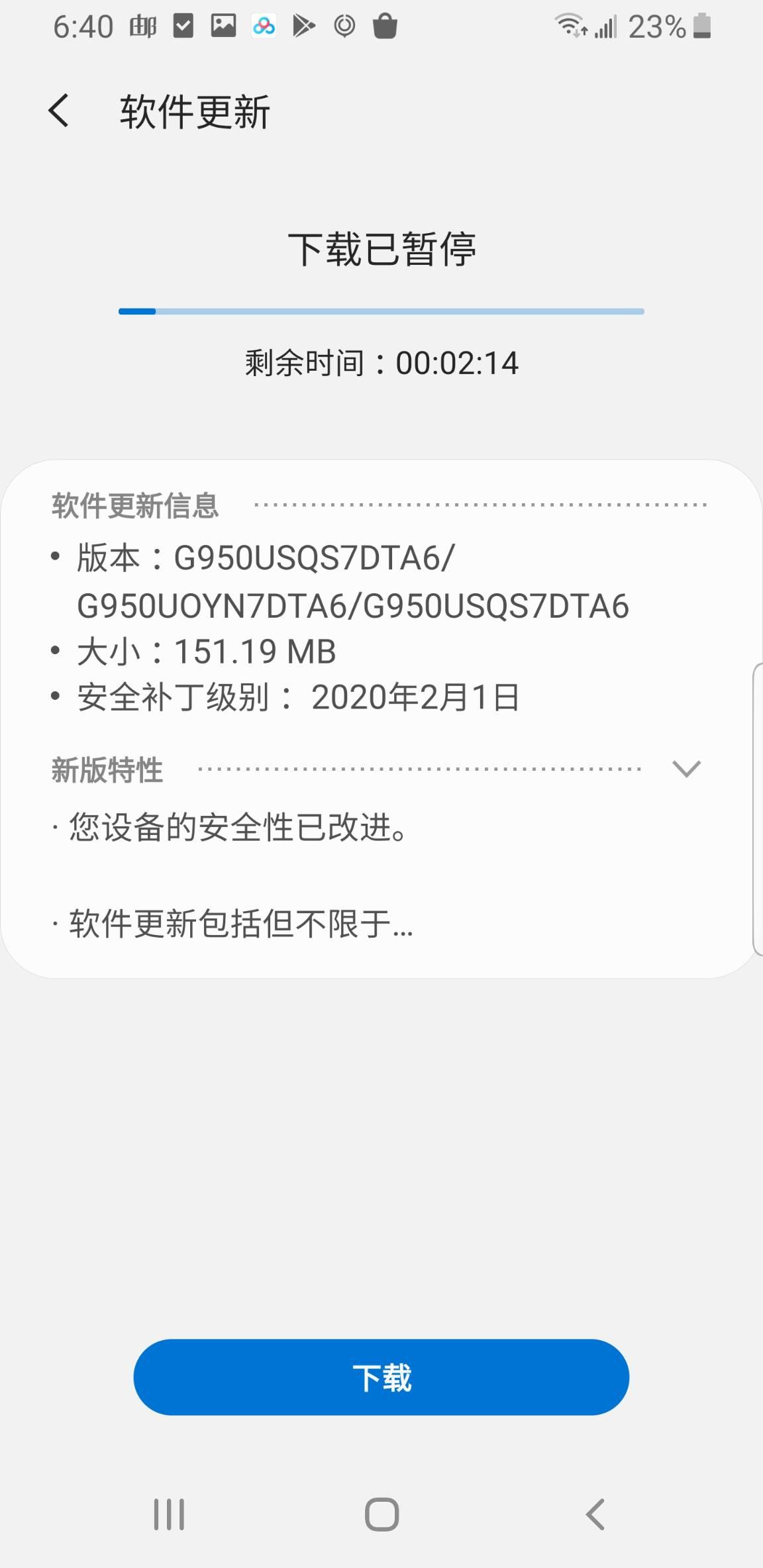Viewport: 763px width, 1568px height.
Task: Tap the 6:40 clock in status bar
Action: click(x=85, y=25)
